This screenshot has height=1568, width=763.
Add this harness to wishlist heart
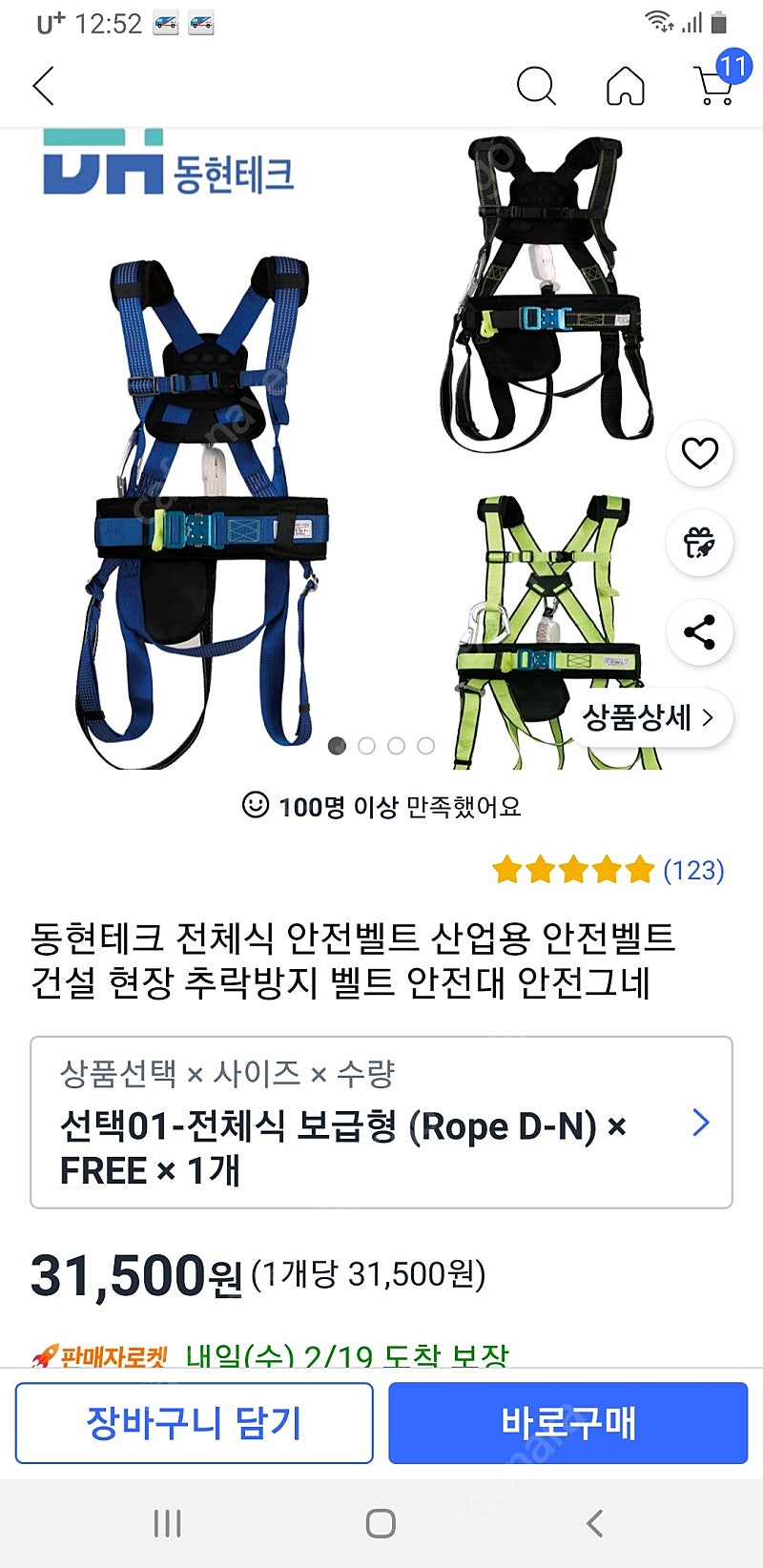pos(699,453)
